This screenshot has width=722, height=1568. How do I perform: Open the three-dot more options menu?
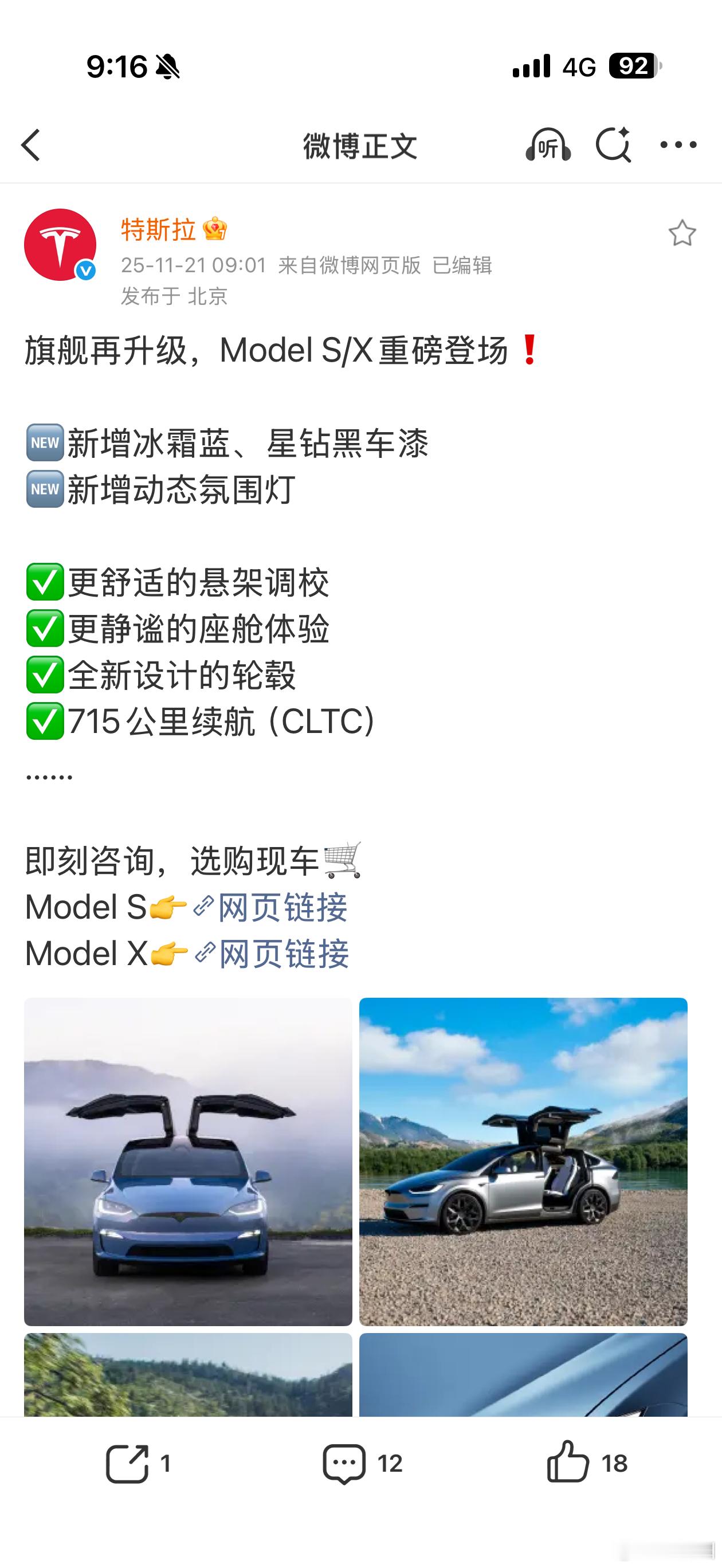coord(677,145)
